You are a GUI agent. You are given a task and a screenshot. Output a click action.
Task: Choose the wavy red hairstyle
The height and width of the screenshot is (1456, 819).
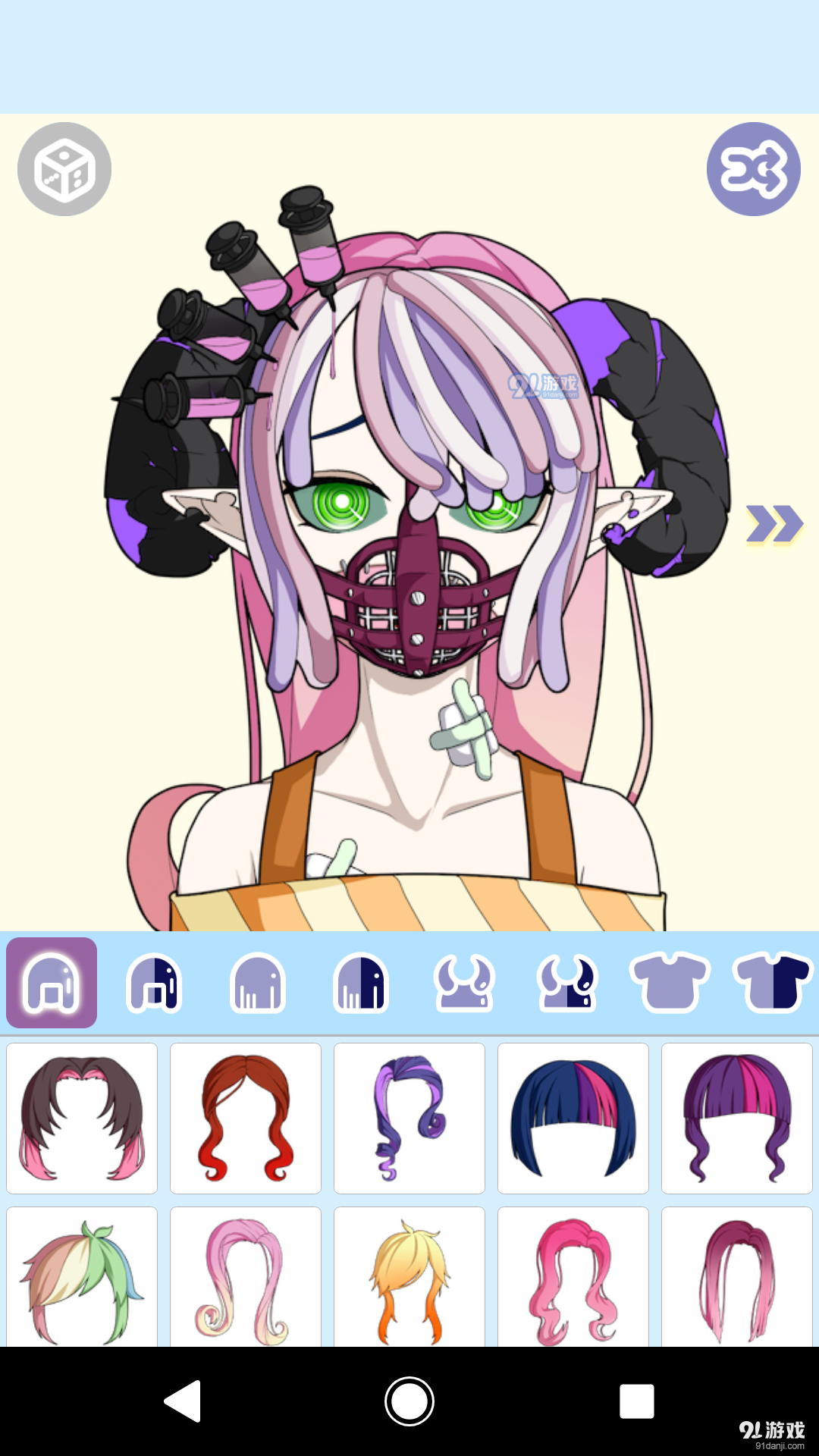[246, 1118]
